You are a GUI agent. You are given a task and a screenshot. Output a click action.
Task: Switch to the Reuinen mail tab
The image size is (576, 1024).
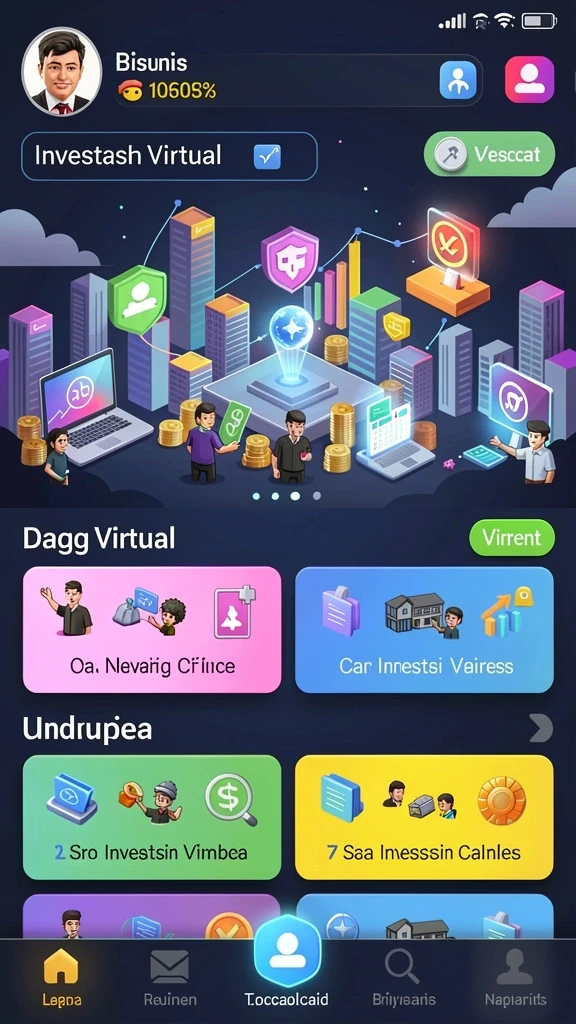pos(170,978)
